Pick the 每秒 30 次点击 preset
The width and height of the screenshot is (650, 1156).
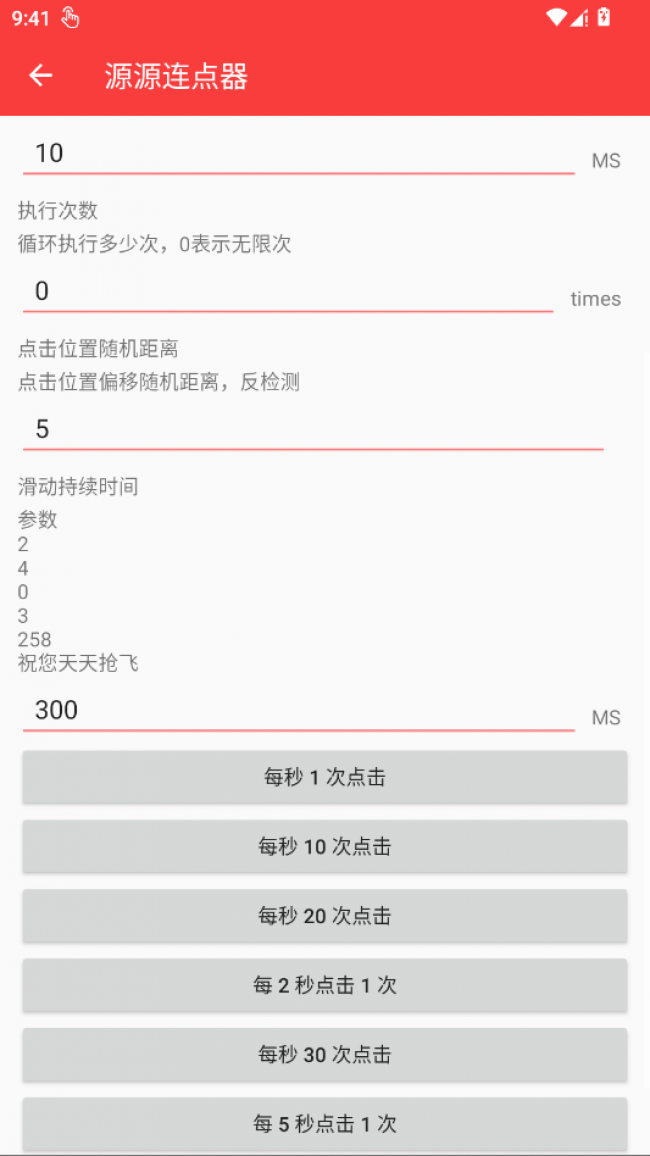click(x=325, y=1054)
